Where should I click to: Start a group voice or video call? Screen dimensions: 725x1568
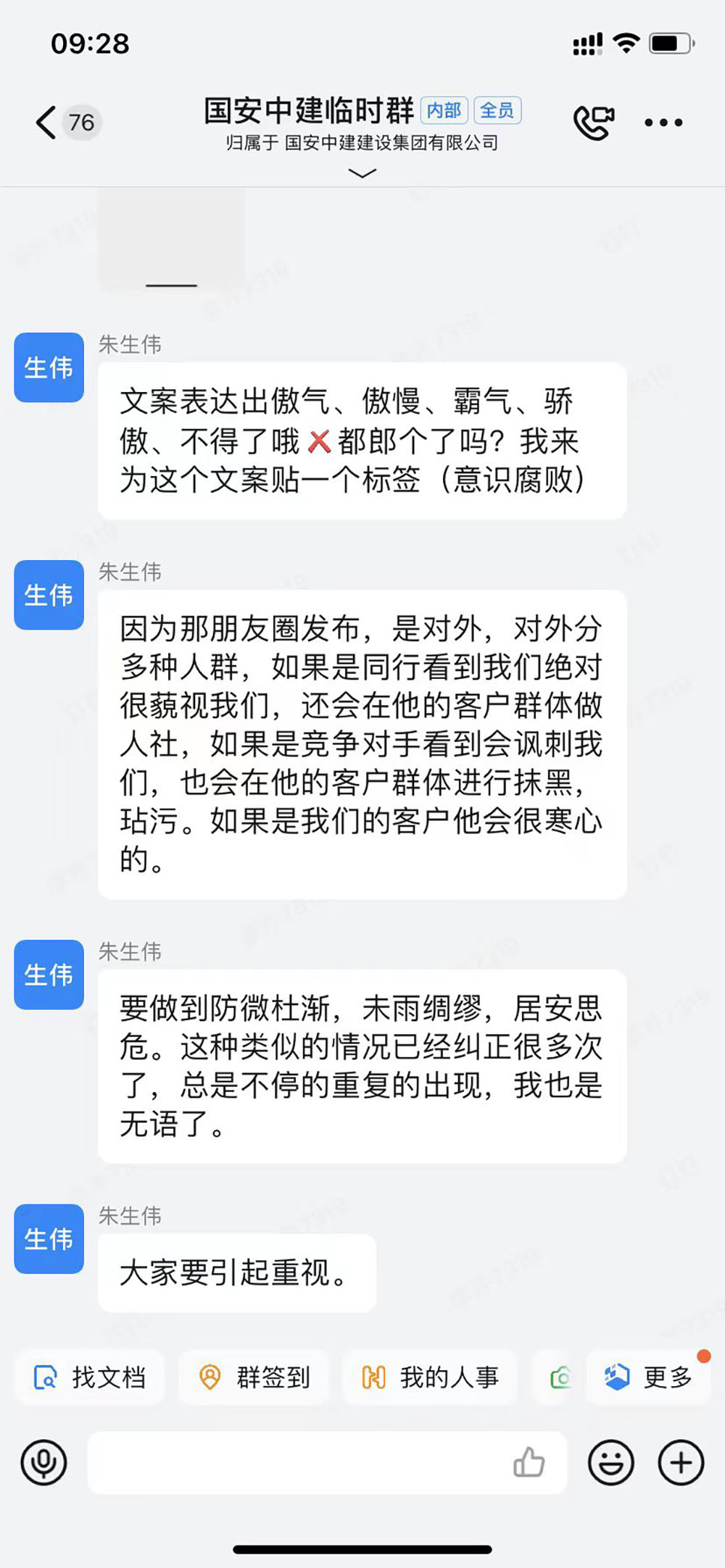(594, 122)
